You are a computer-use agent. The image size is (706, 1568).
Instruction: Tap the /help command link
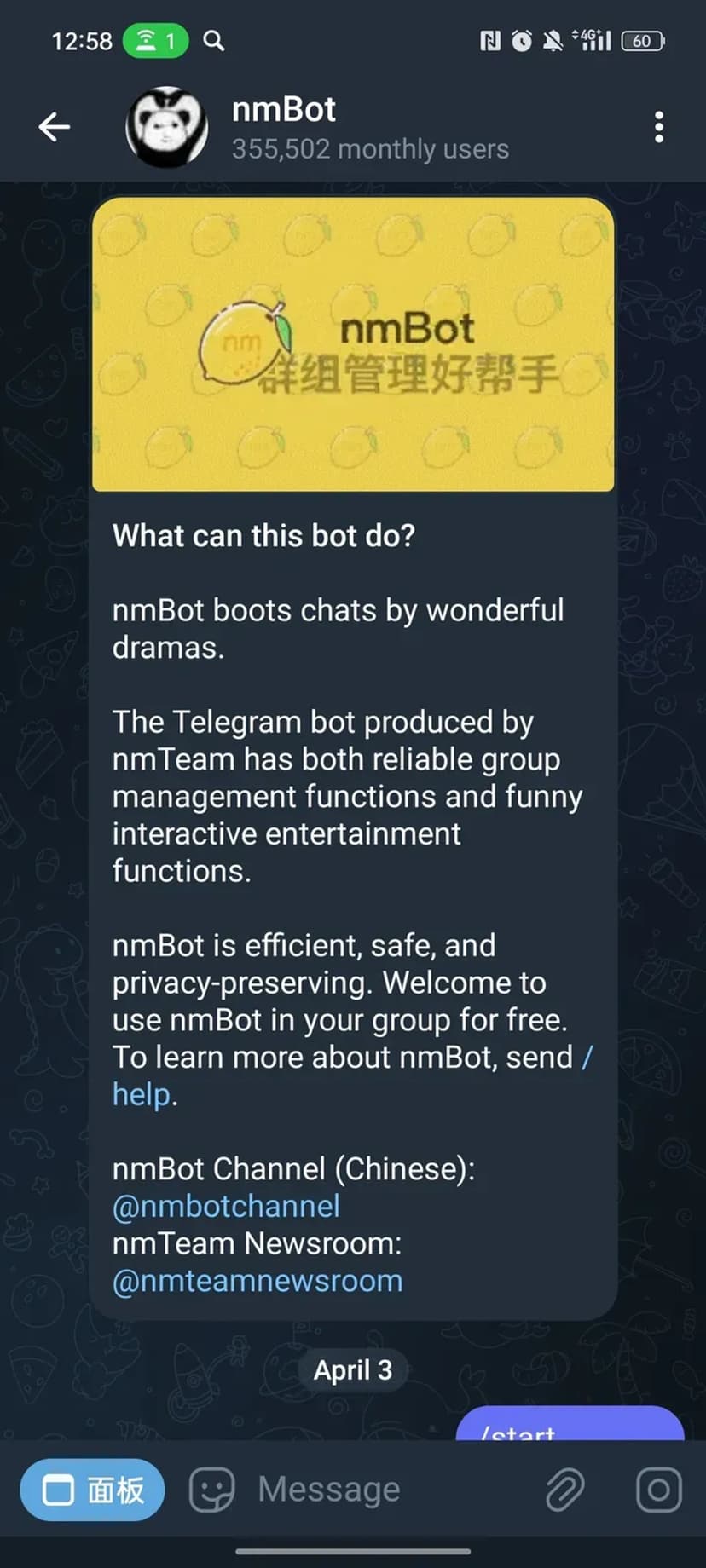(x=142, y=1094)
